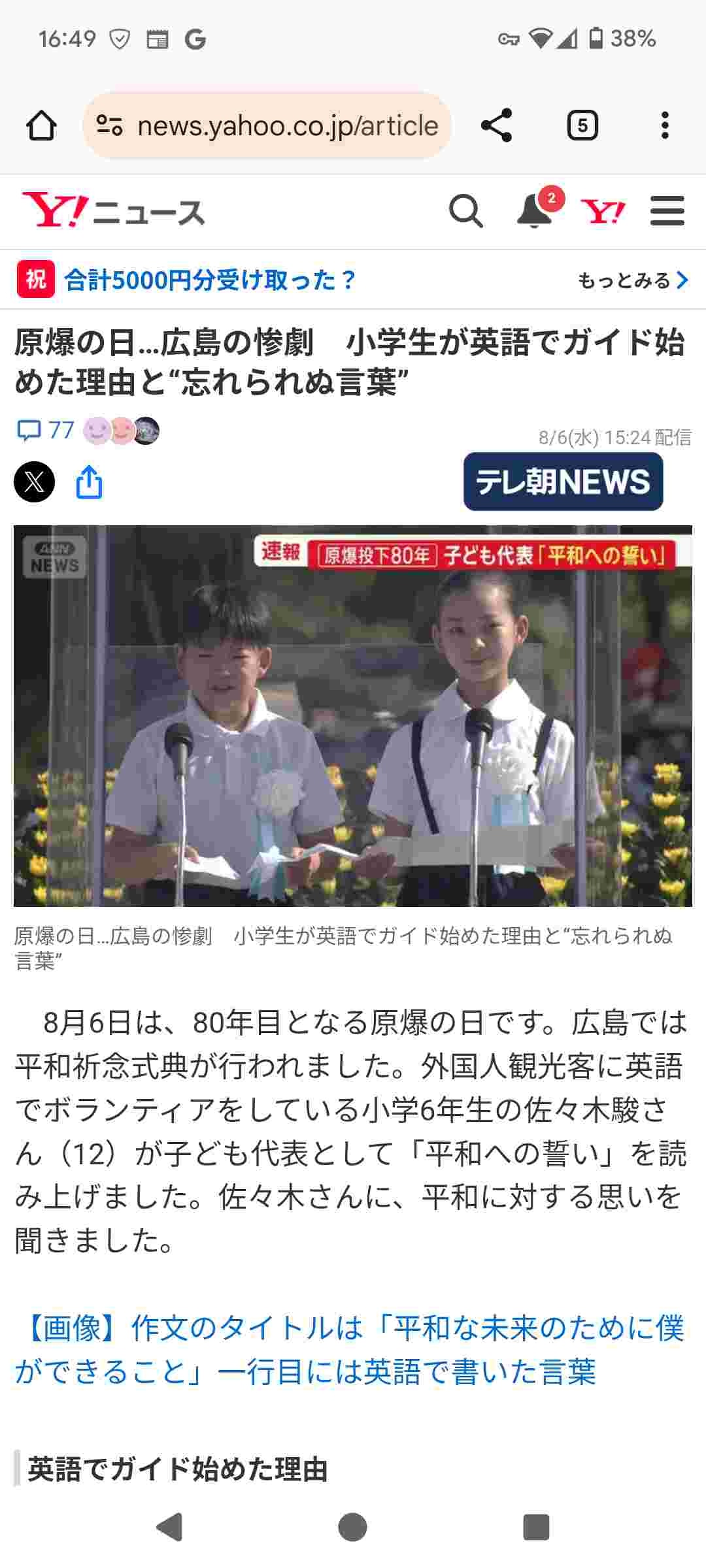This screenshot has height=1568, width=706.
Task: Open the browser overflow menu
Action: click(665, 125)
